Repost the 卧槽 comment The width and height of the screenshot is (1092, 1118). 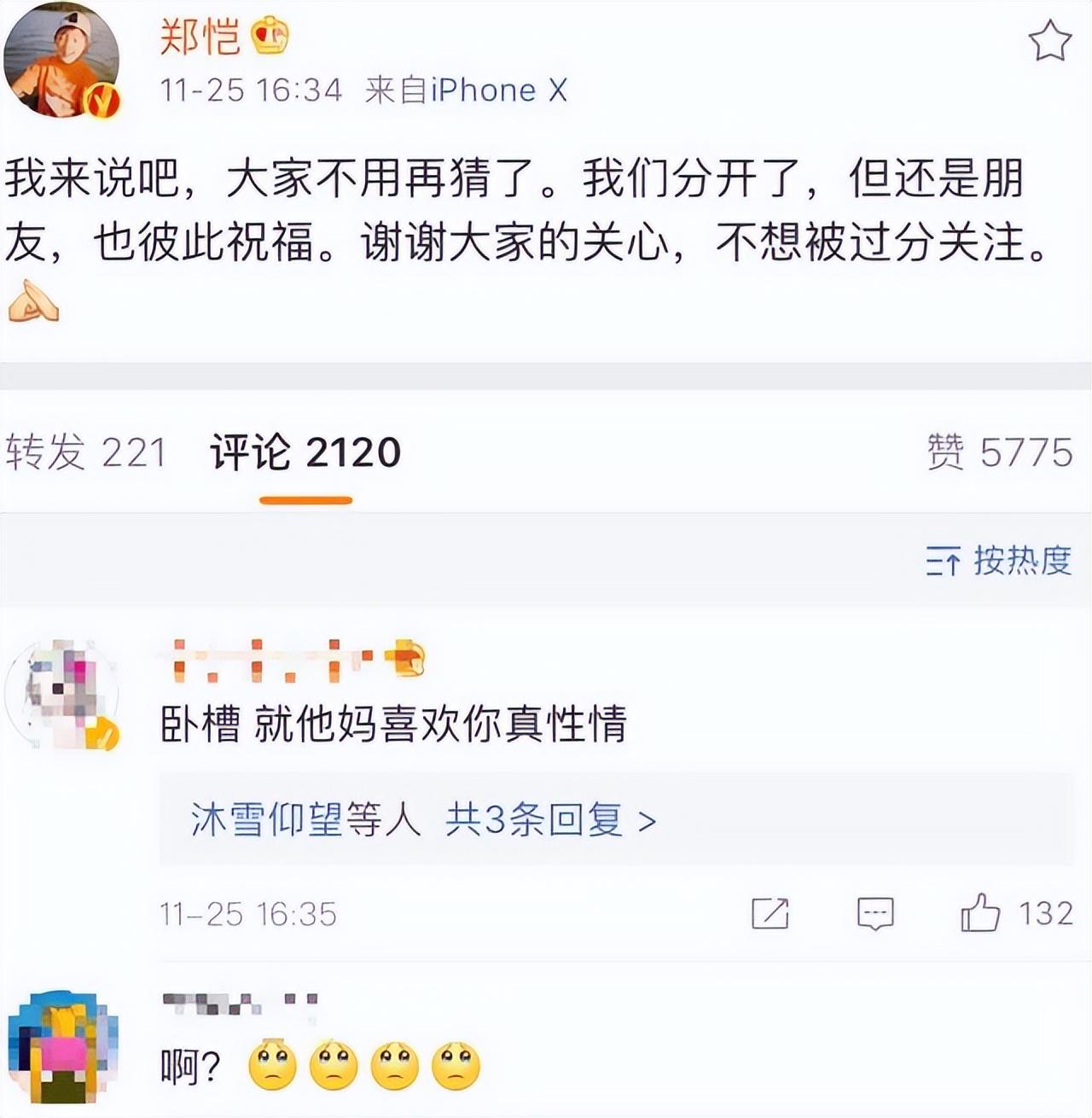pyautogui.click(x=770, y=914)
